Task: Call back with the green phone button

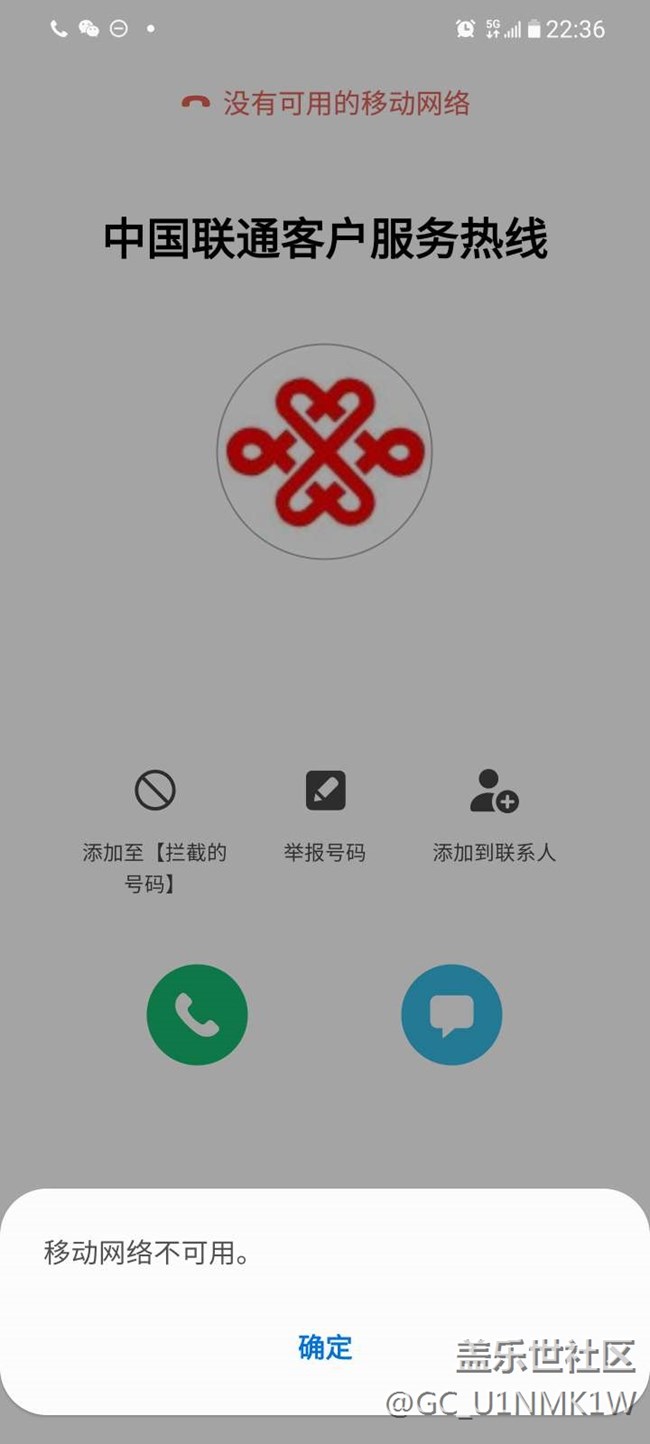Action: click(197, 1015)
